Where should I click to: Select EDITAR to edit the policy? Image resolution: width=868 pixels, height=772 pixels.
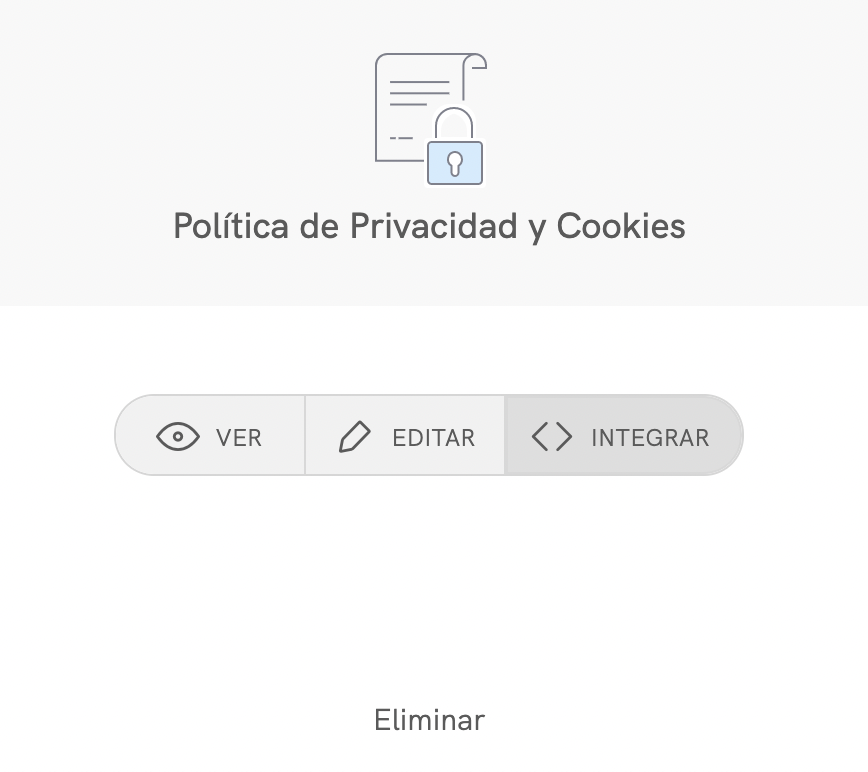click(x=406, y=437)
